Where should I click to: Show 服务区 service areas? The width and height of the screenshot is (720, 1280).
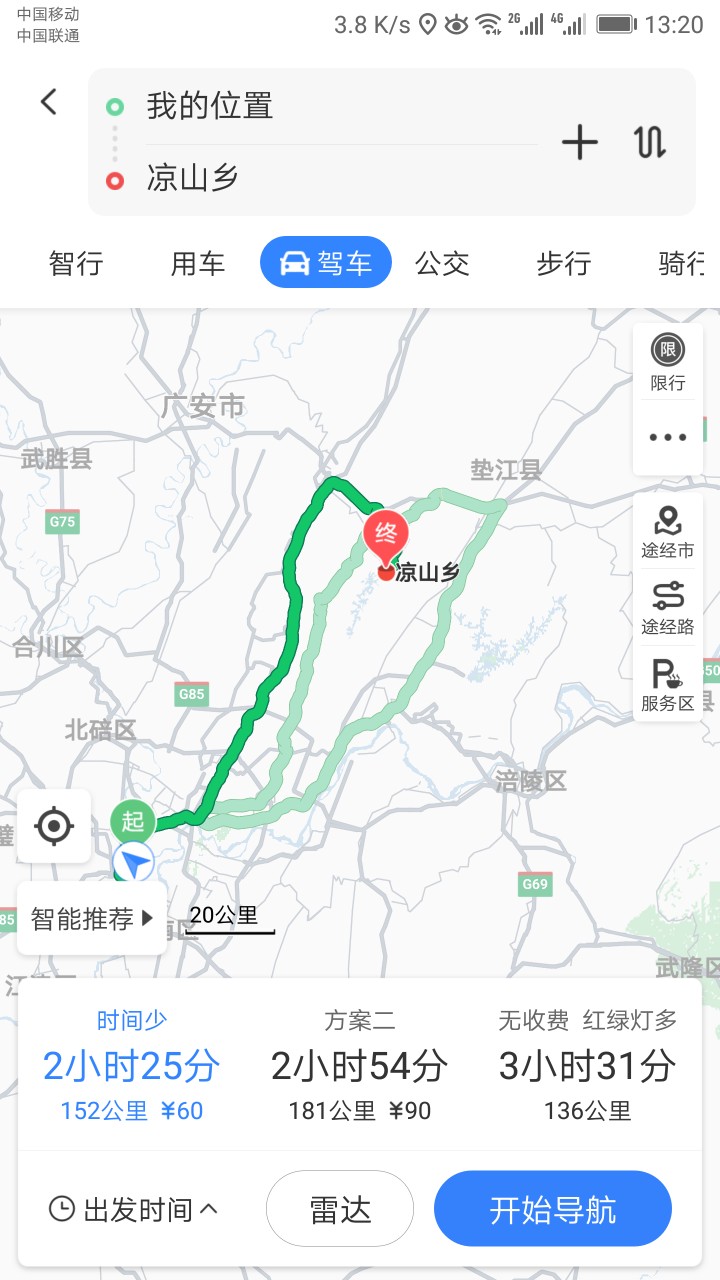pos(667,685)
